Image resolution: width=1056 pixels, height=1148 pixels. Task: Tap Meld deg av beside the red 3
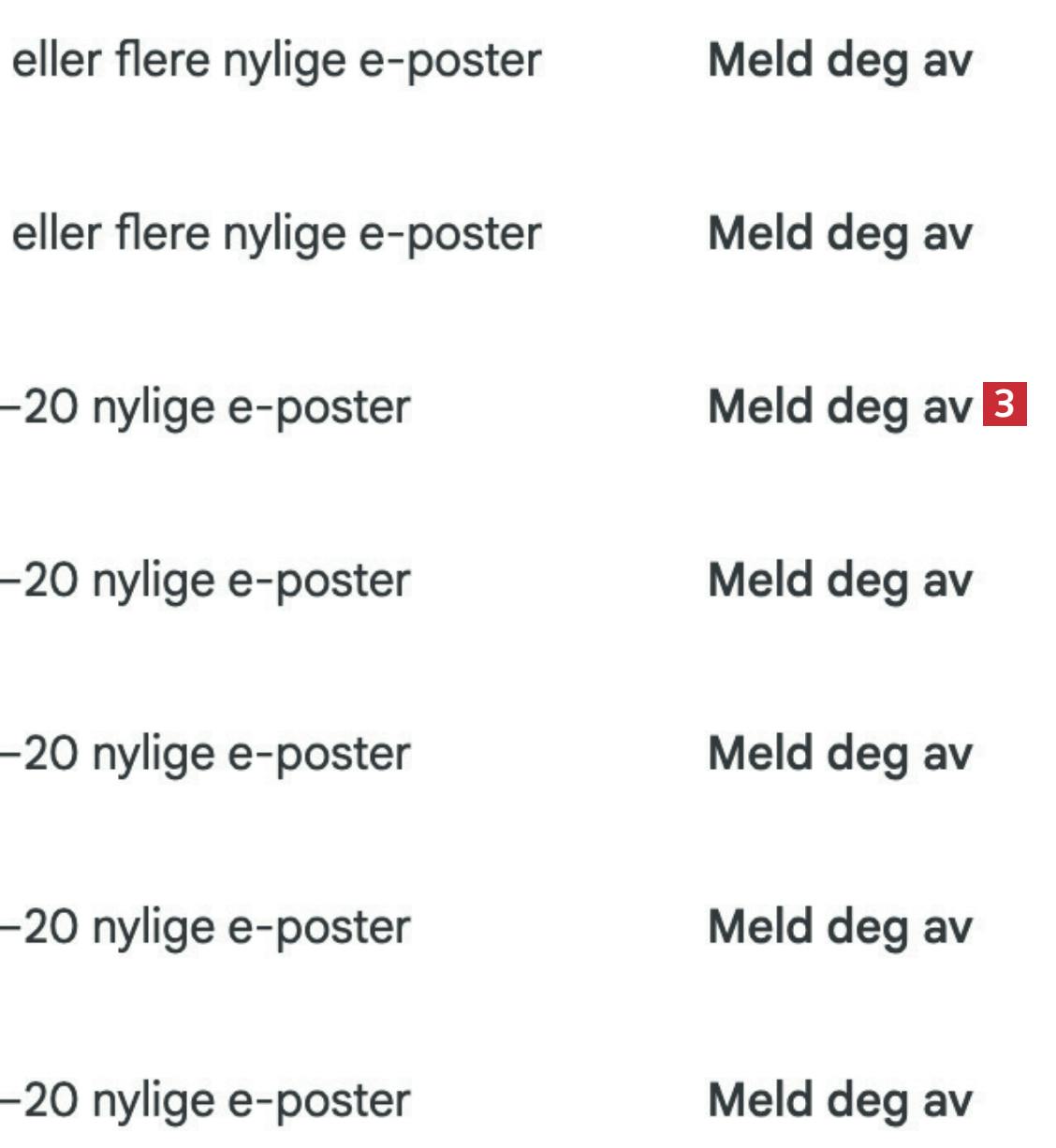(839, 407)
